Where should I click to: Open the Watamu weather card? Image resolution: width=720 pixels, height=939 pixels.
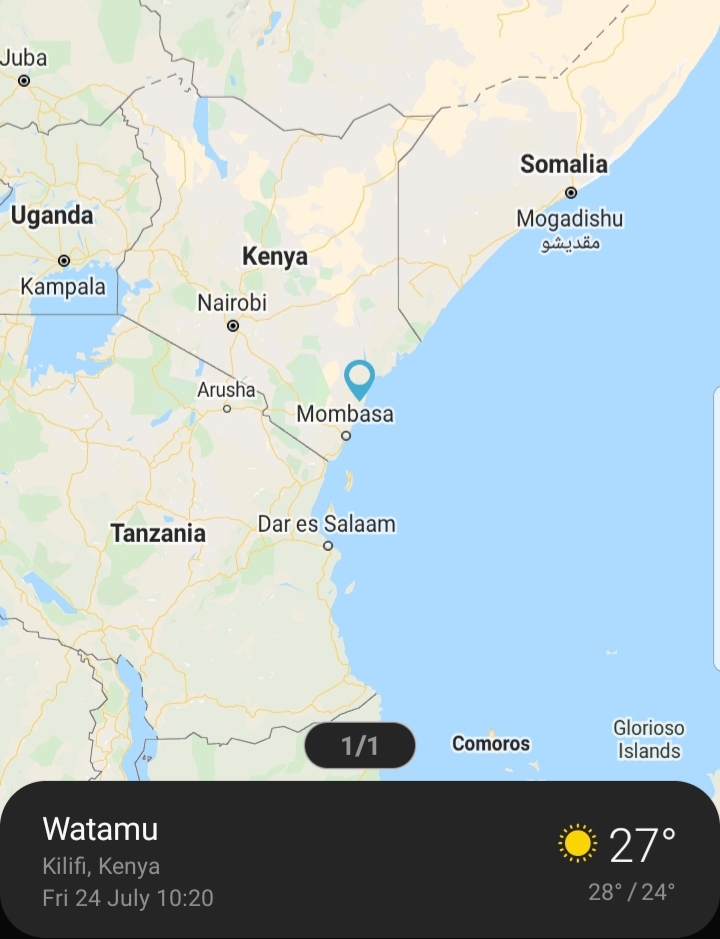pyautogui.click(x=359, y=859)
